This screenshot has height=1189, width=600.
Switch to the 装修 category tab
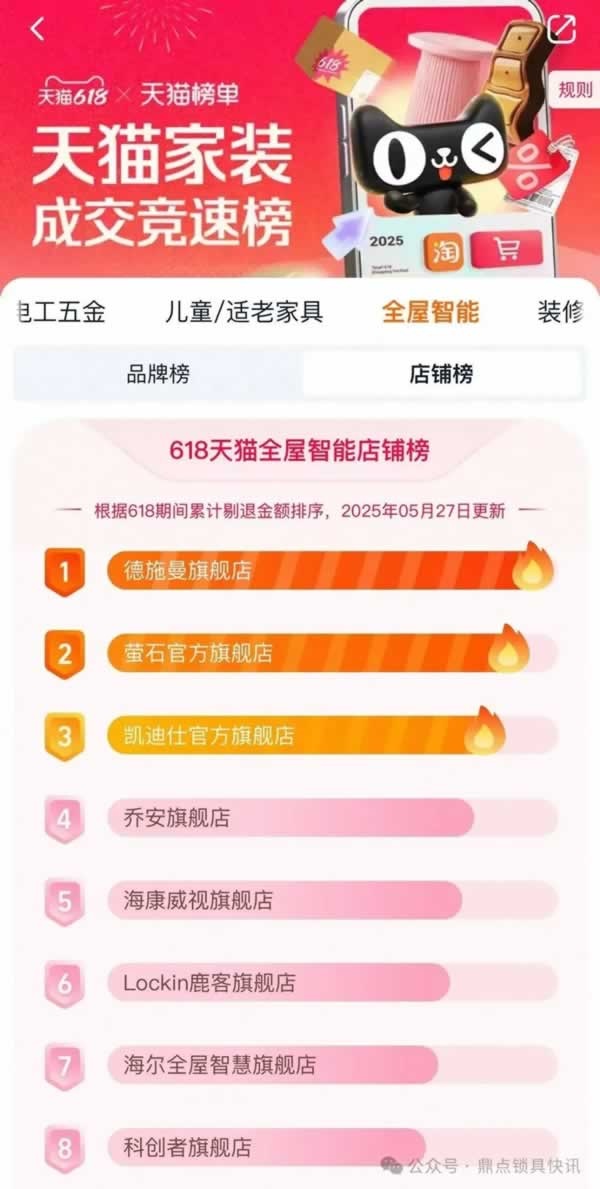pyautogui.click(x=560, y=311)
